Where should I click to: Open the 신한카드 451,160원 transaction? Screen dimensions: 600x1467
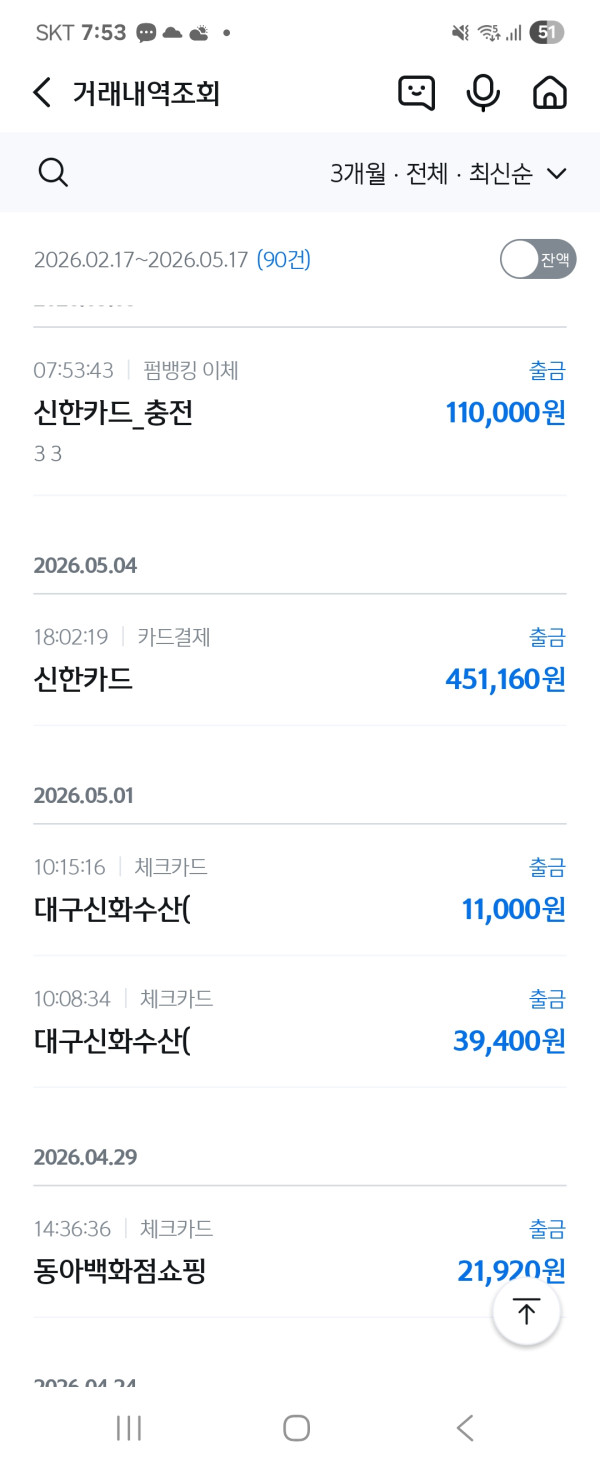coord(300,660)
